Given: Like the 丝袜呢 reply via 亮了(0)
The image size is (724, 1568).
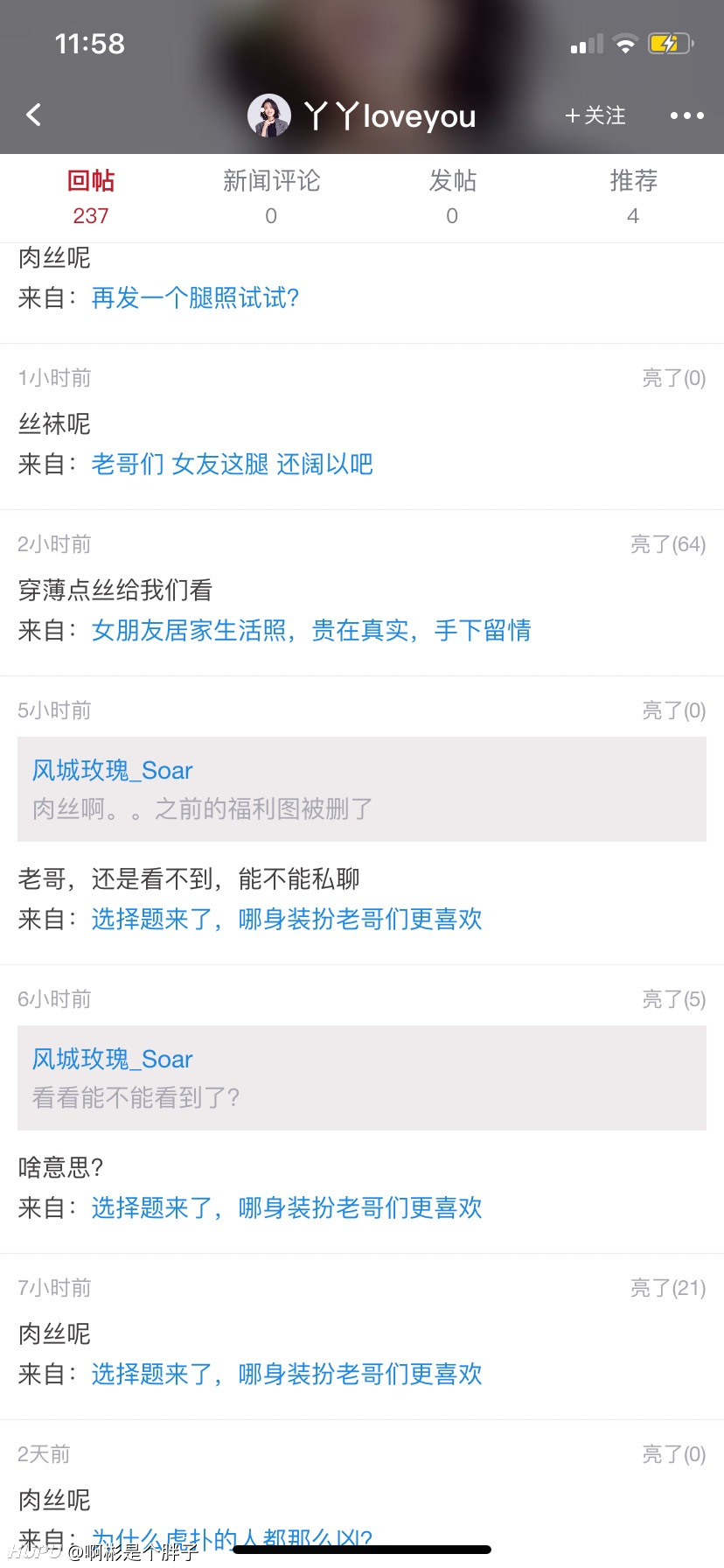Looking at the screenshot, I should point(673,378).
